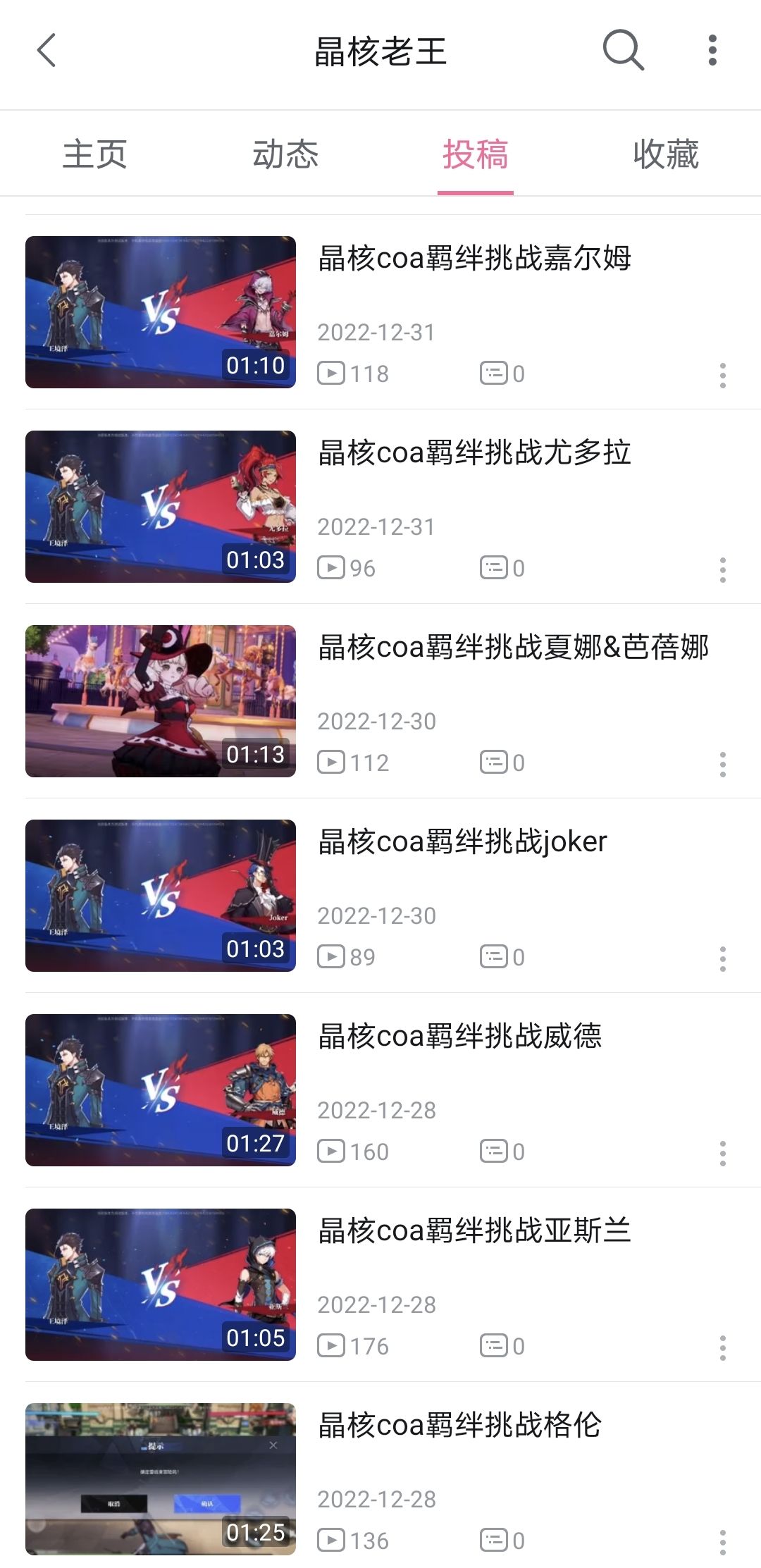Open the top-right overflow menu
The width and height of the screenshot is (761, 1568).
712,51
